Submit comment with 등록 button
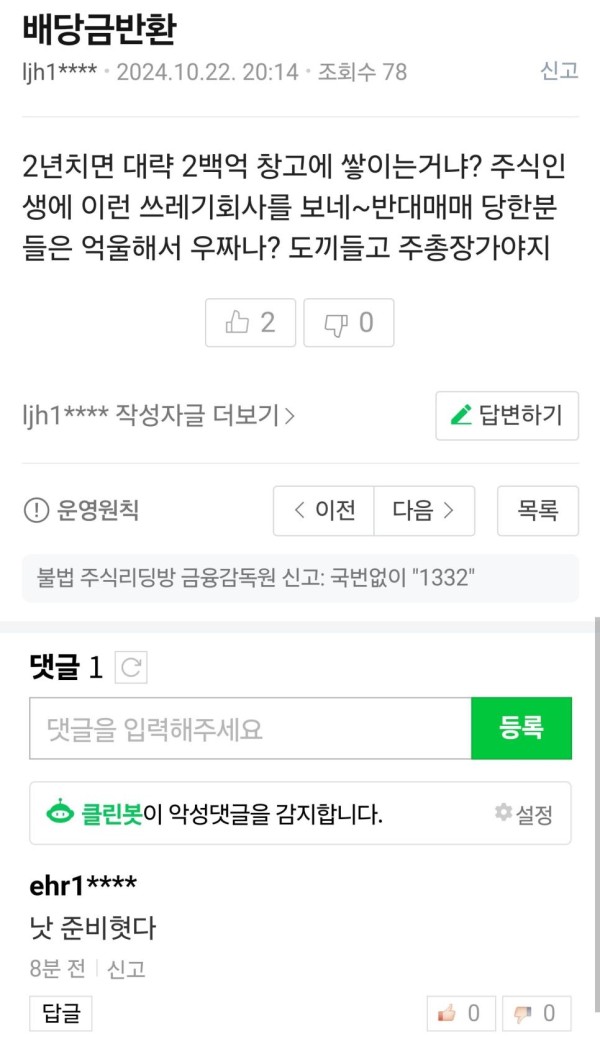Image resolution: width=600 pixels, height=1039 pixels. 521,728
